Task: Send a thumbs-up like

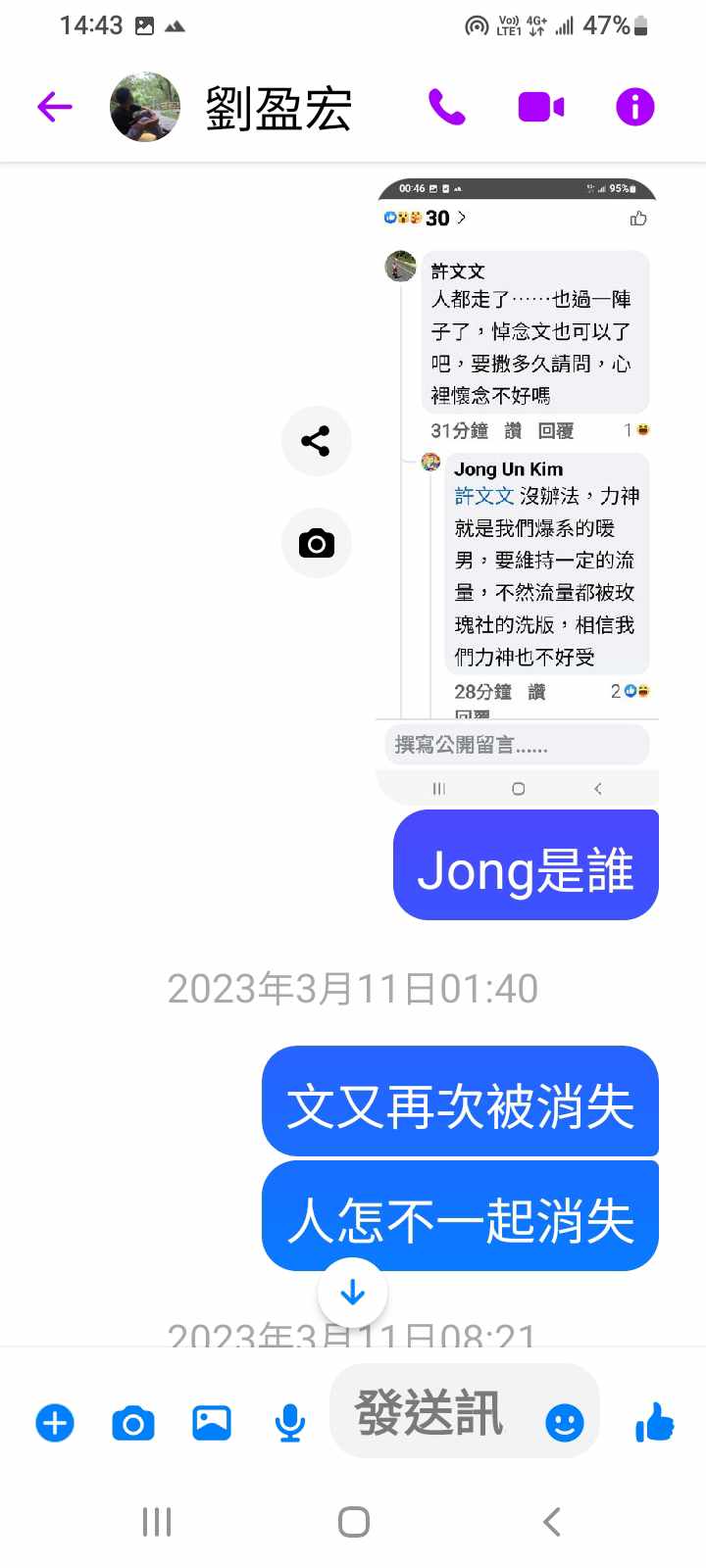Action: (x=654, y=1422)
